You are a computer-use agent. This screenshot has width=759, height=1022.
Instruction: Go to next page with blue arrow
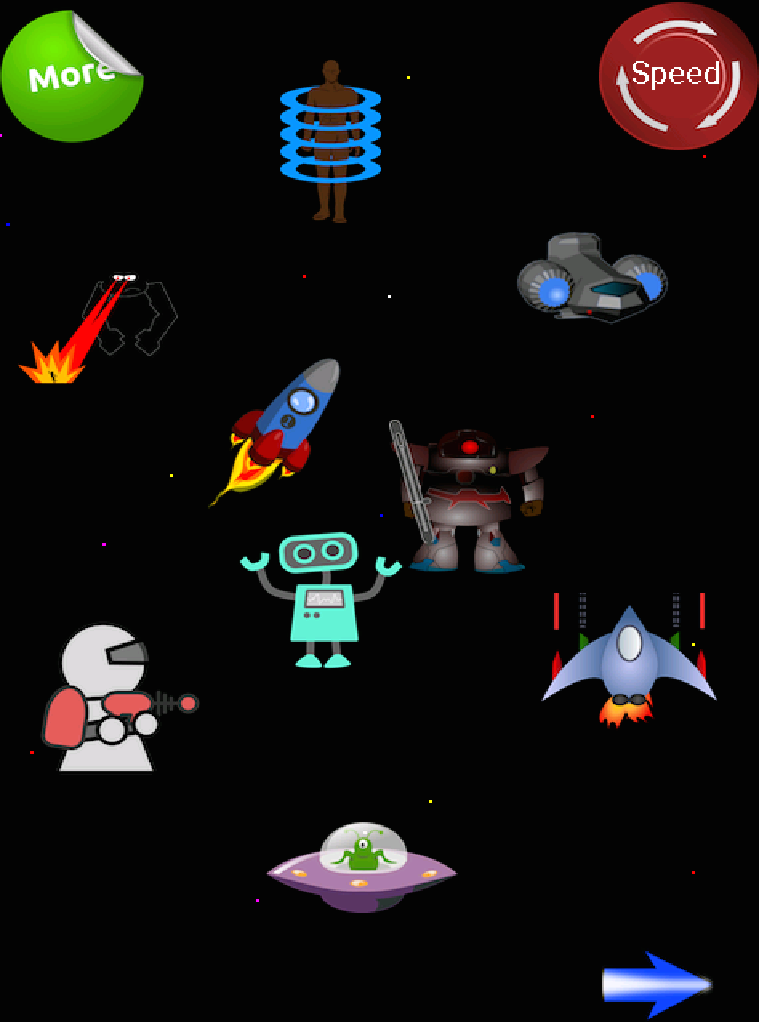click(x=657, y=984)
